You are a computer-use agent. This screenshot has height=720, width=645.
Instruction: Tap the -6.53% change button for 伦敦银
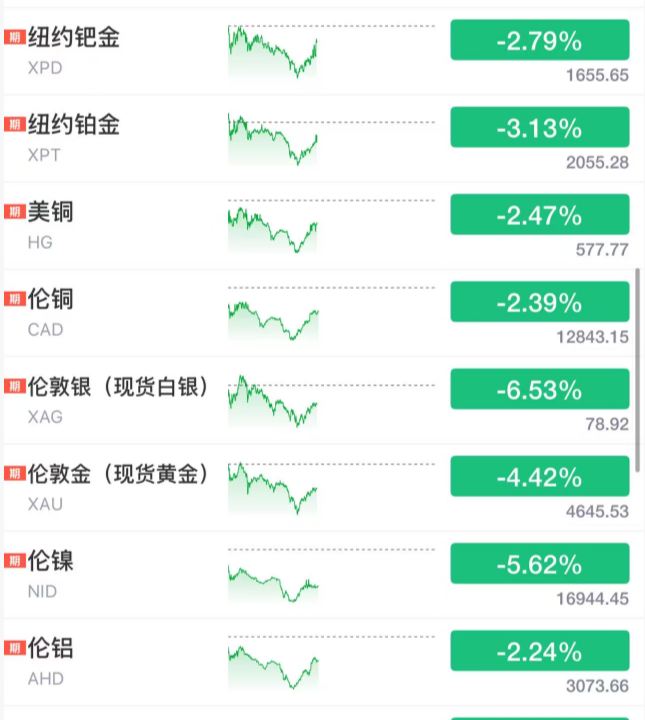coord(539,389)
